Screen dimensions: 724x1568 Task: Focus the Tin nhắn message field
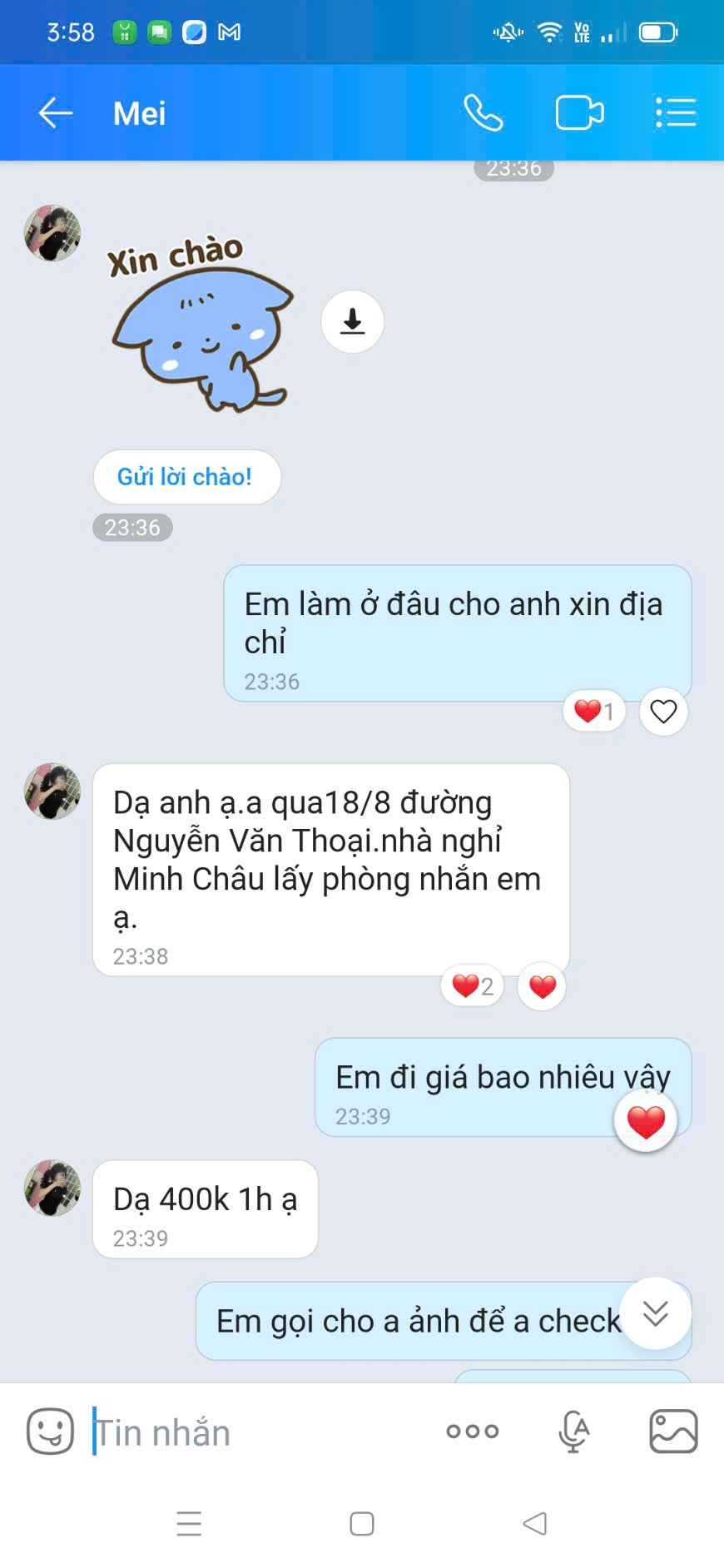point(258,1432)
